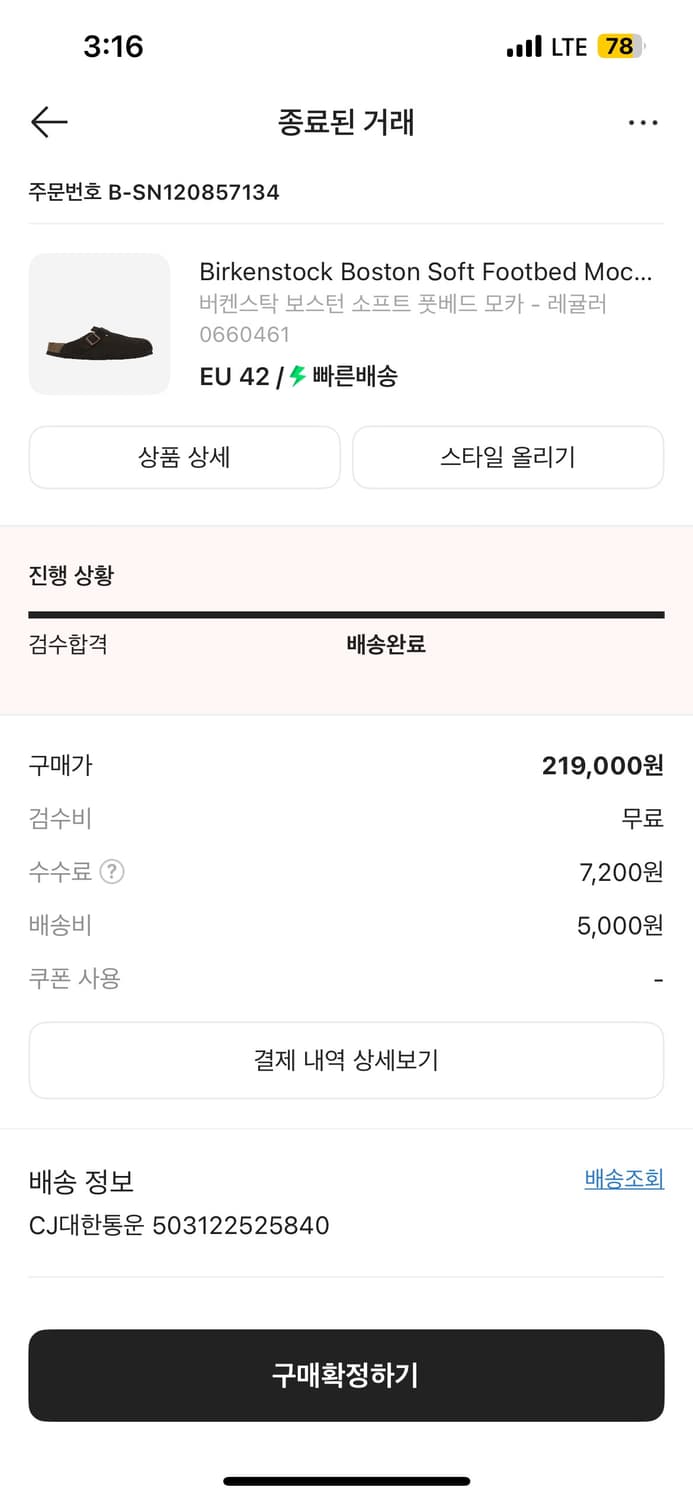
Task: Go back using the arrow icon
Action: [x=49, y=122]
